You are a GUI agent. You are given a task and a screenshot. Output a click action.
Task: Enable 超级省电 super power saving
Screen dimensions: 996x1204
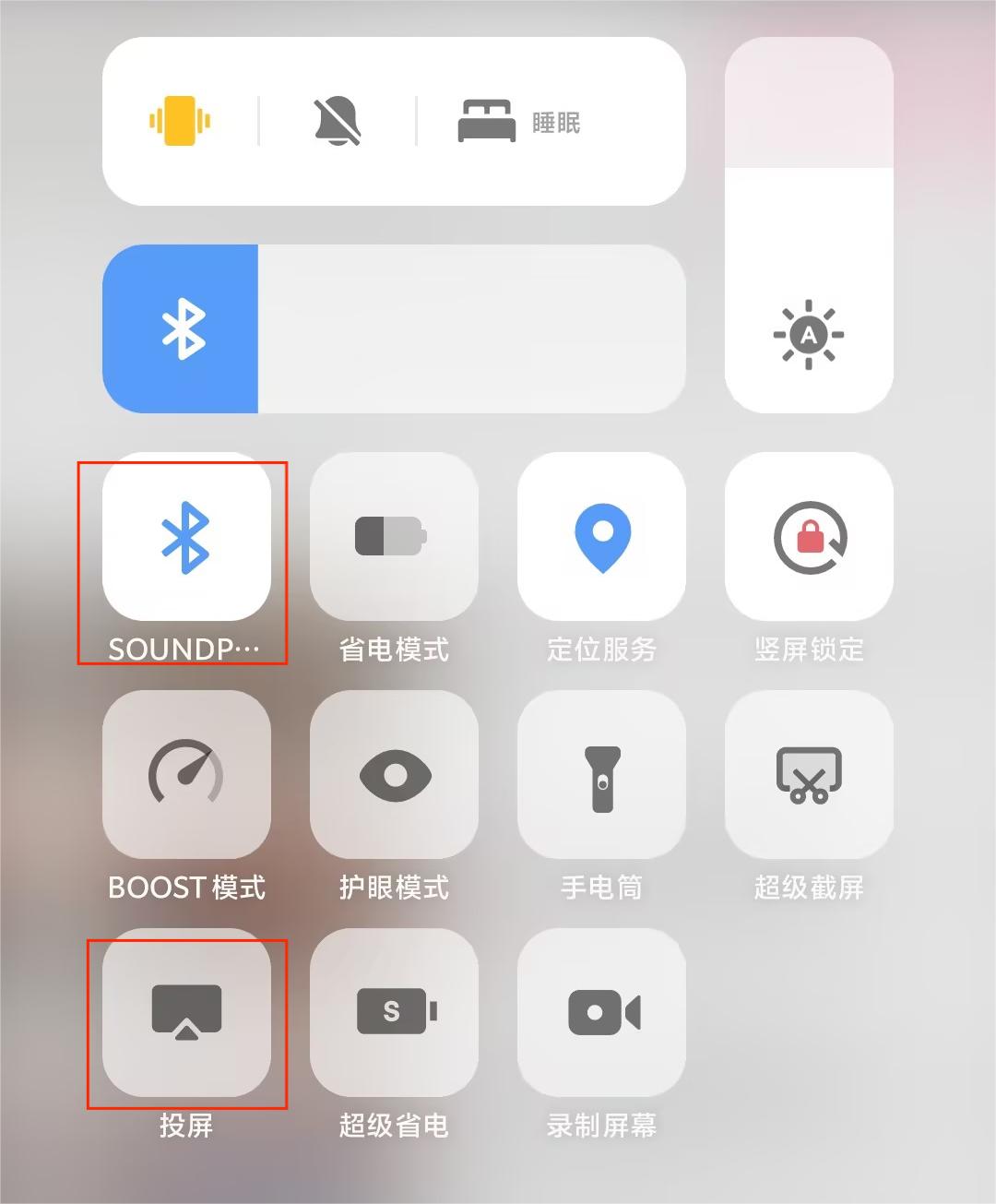click(394, 1012)
